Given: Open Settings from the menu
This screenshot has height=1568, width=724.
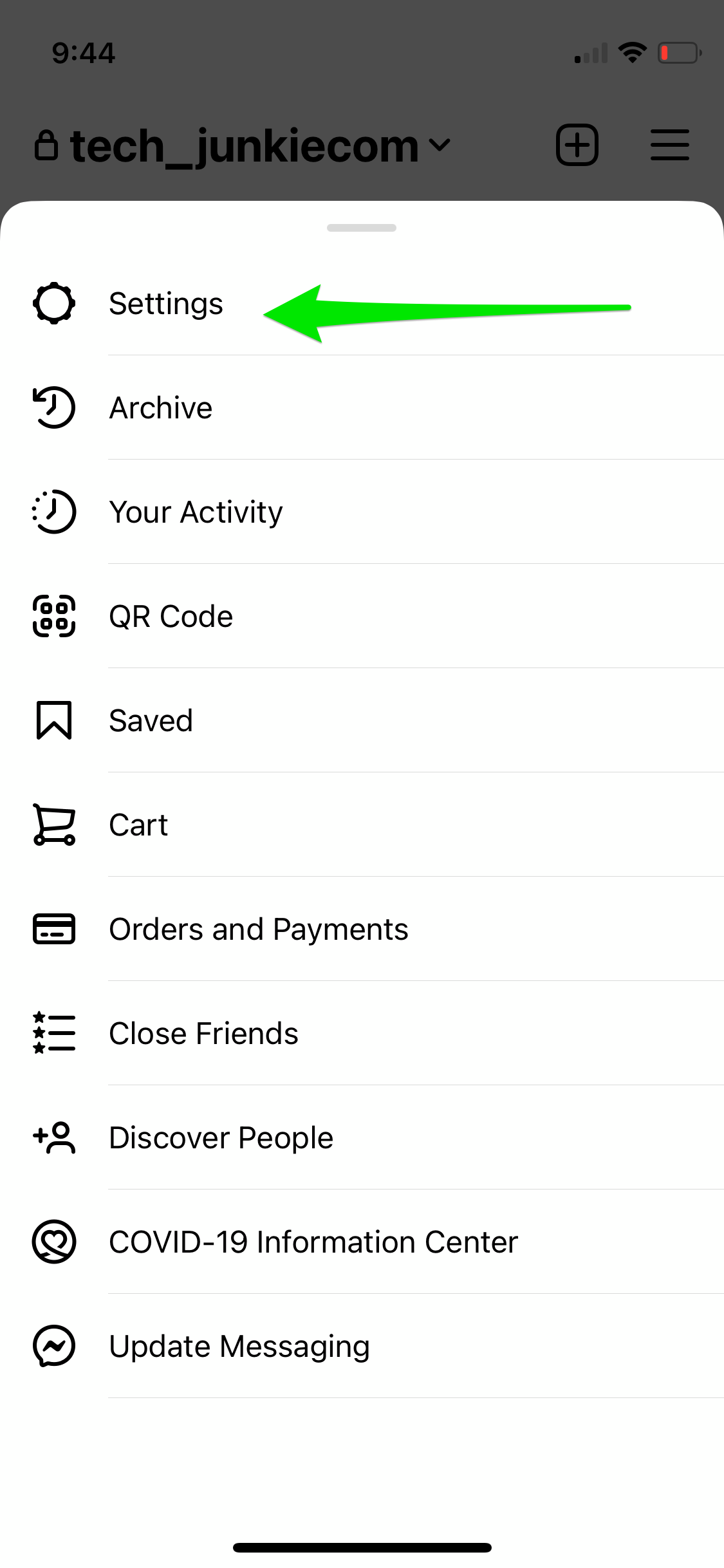Looking at the screenshot, I should point(166,304).
